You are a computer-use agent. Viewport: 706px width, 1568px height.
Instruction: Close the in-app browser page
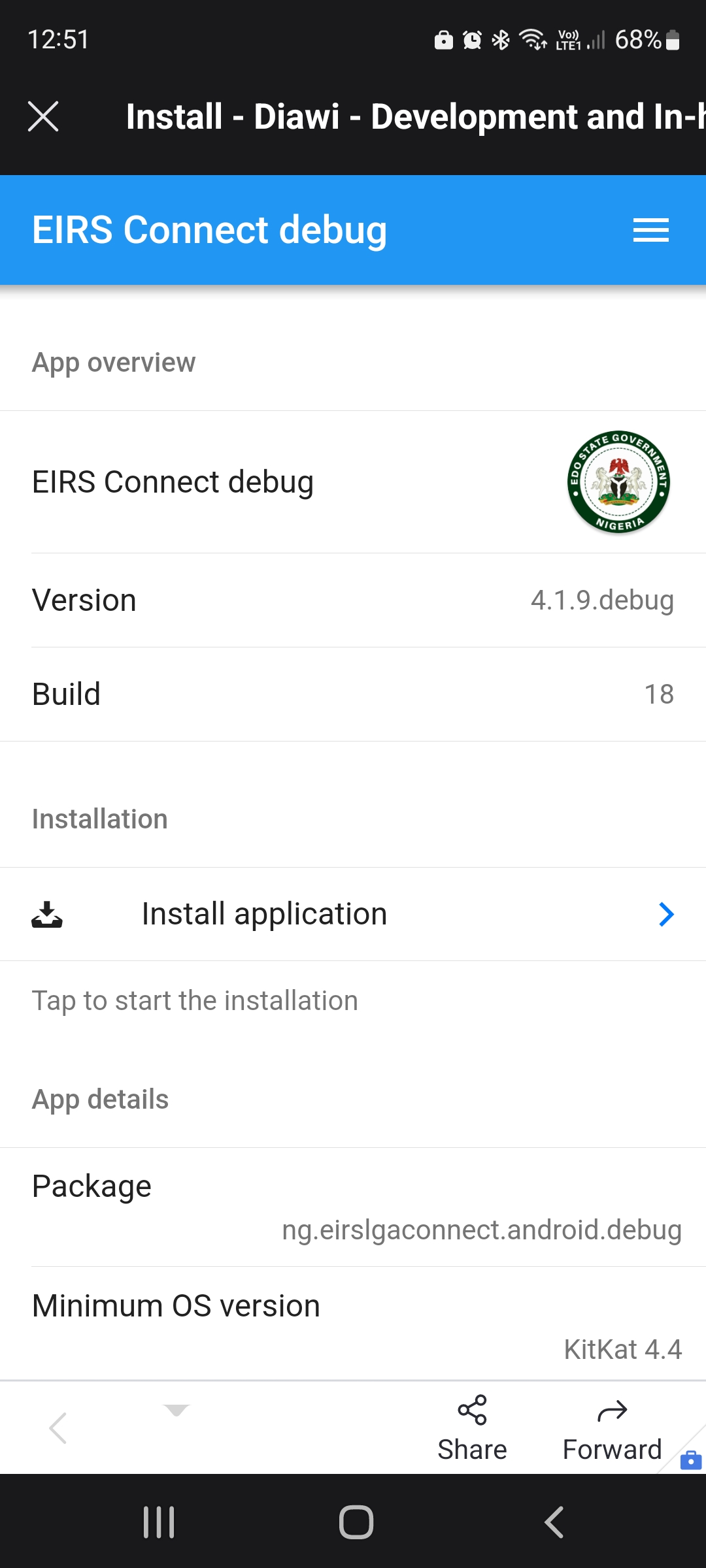pyautogui.click(x=43, y=116)
